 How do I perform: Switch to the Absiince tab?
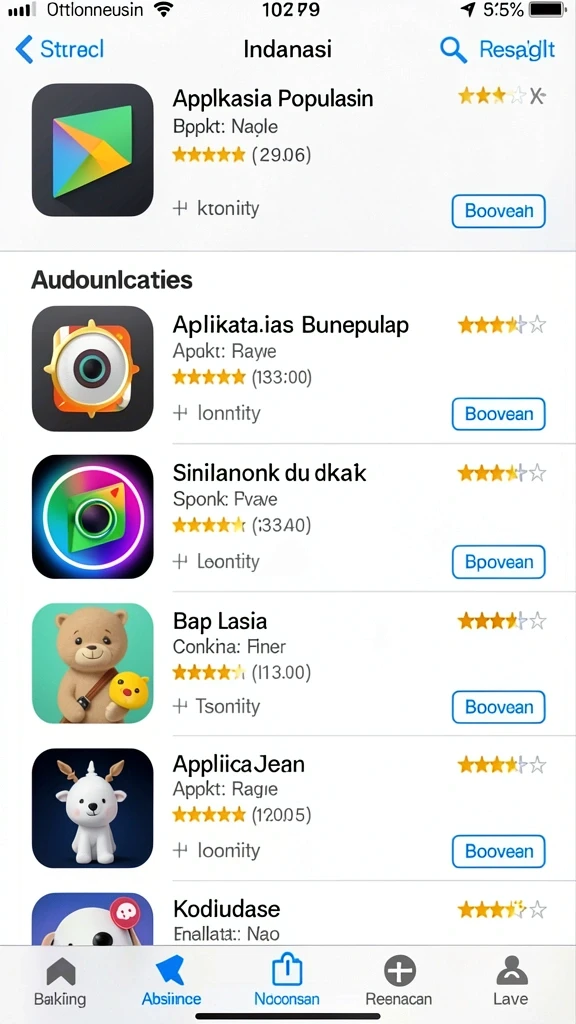click(171, 982)
